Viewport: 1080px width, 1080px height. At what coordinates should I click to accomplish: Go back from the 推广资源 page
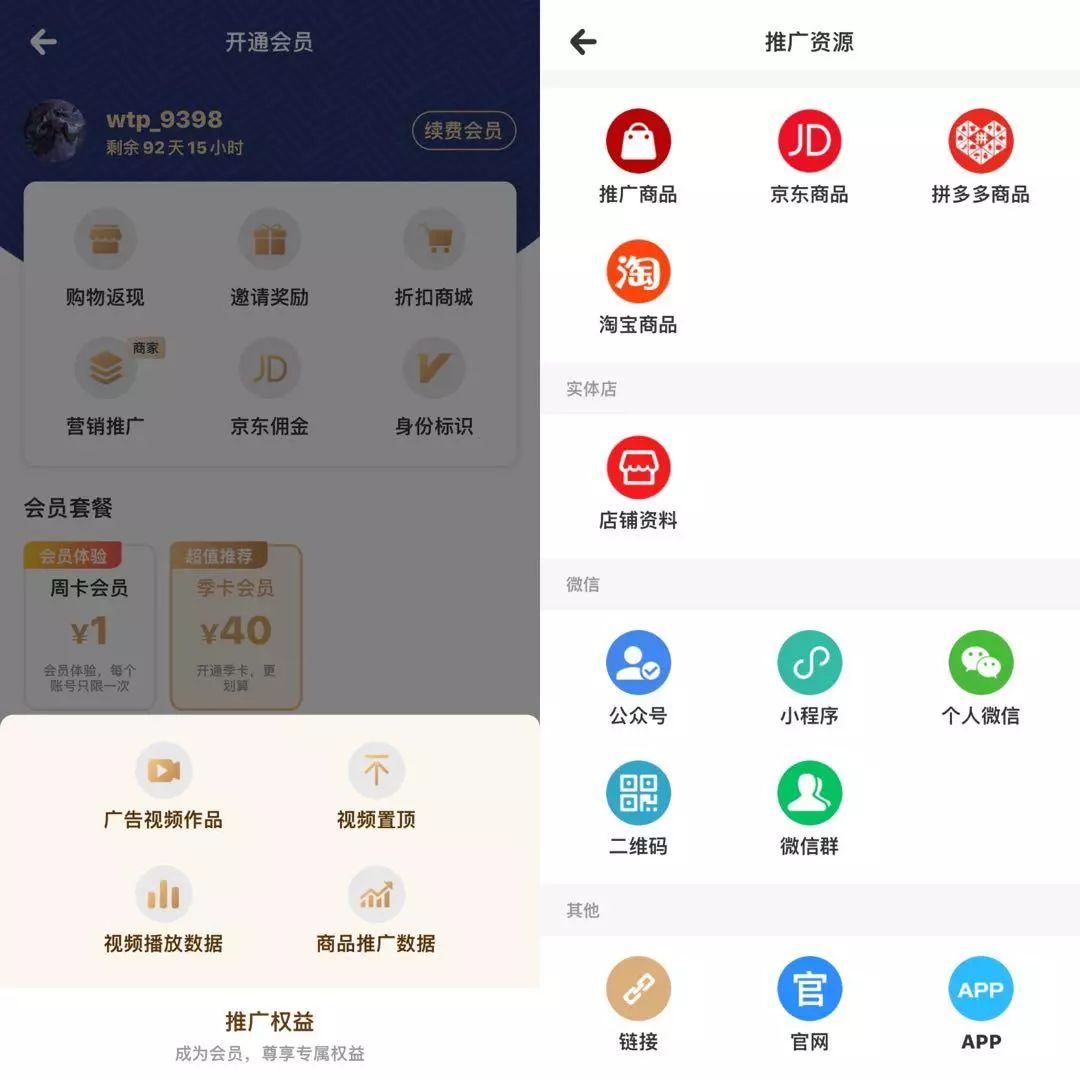coord(583,42)
